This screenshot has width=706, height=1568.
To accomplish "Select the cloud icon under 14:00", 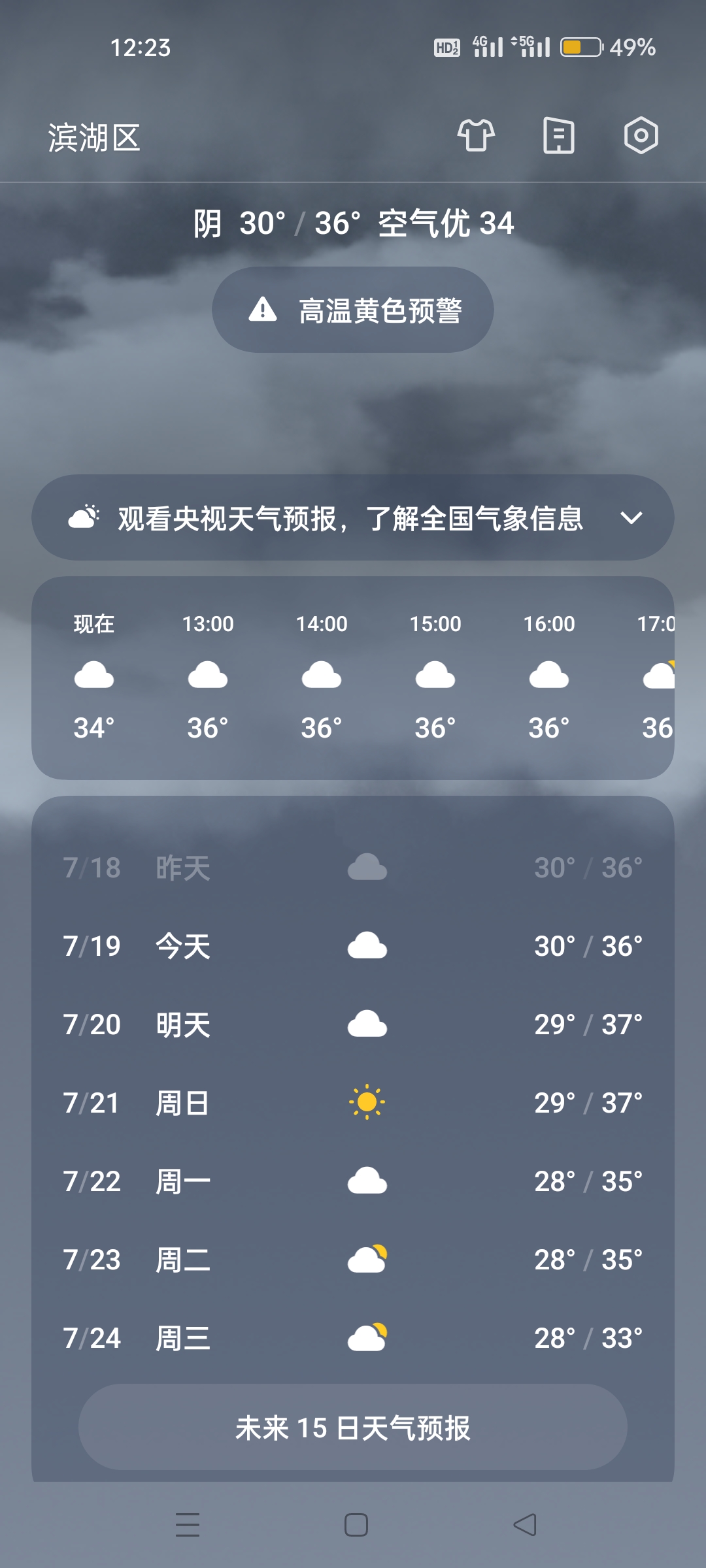I will [x=322, y=676].
